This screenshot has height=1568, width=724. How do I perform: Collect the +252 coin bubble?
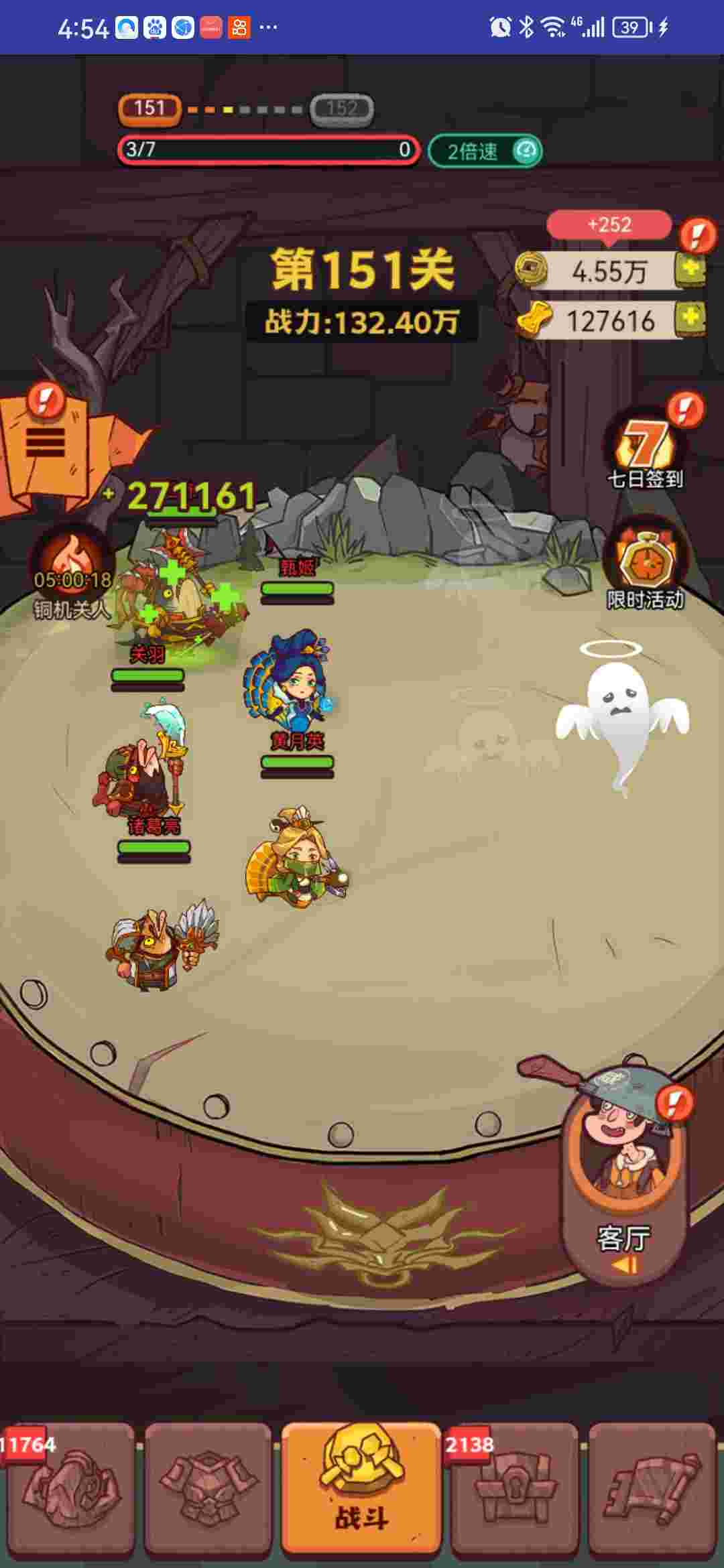609,224
